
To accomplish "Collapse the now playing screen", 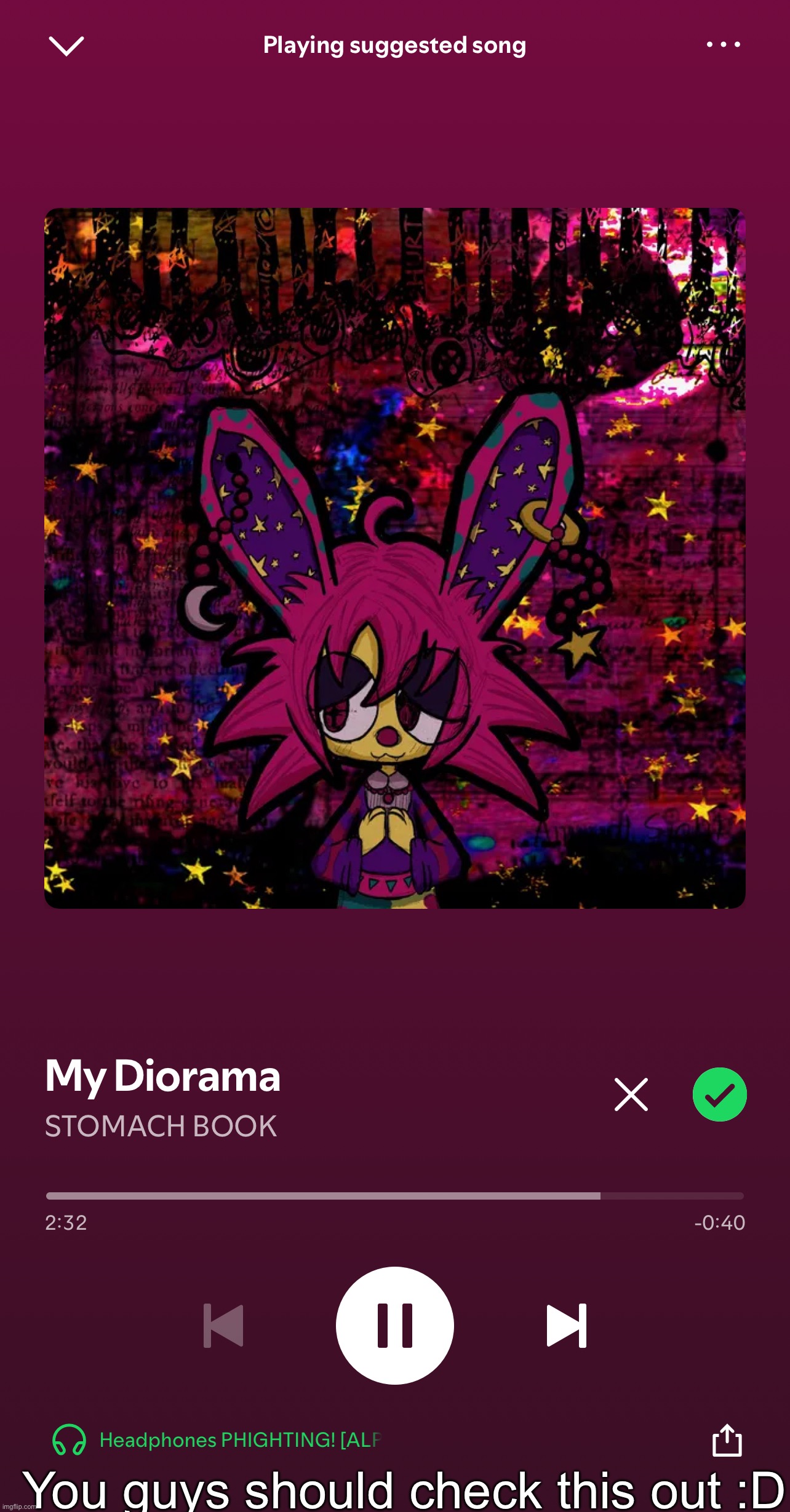I will point(66,46).
